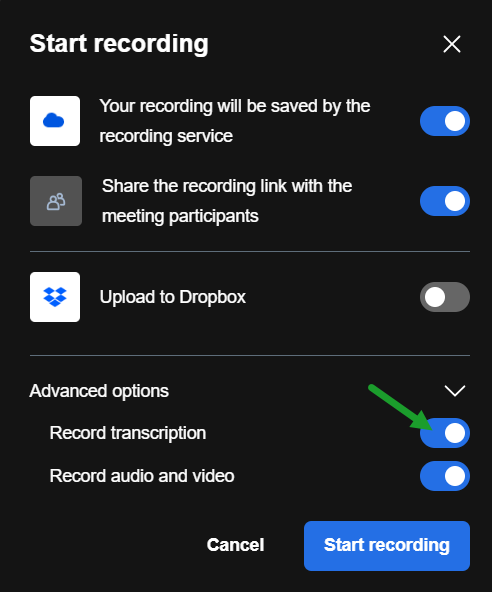Disable sharing recording link with participants
The image size is (492, 592).
[445, 201]
